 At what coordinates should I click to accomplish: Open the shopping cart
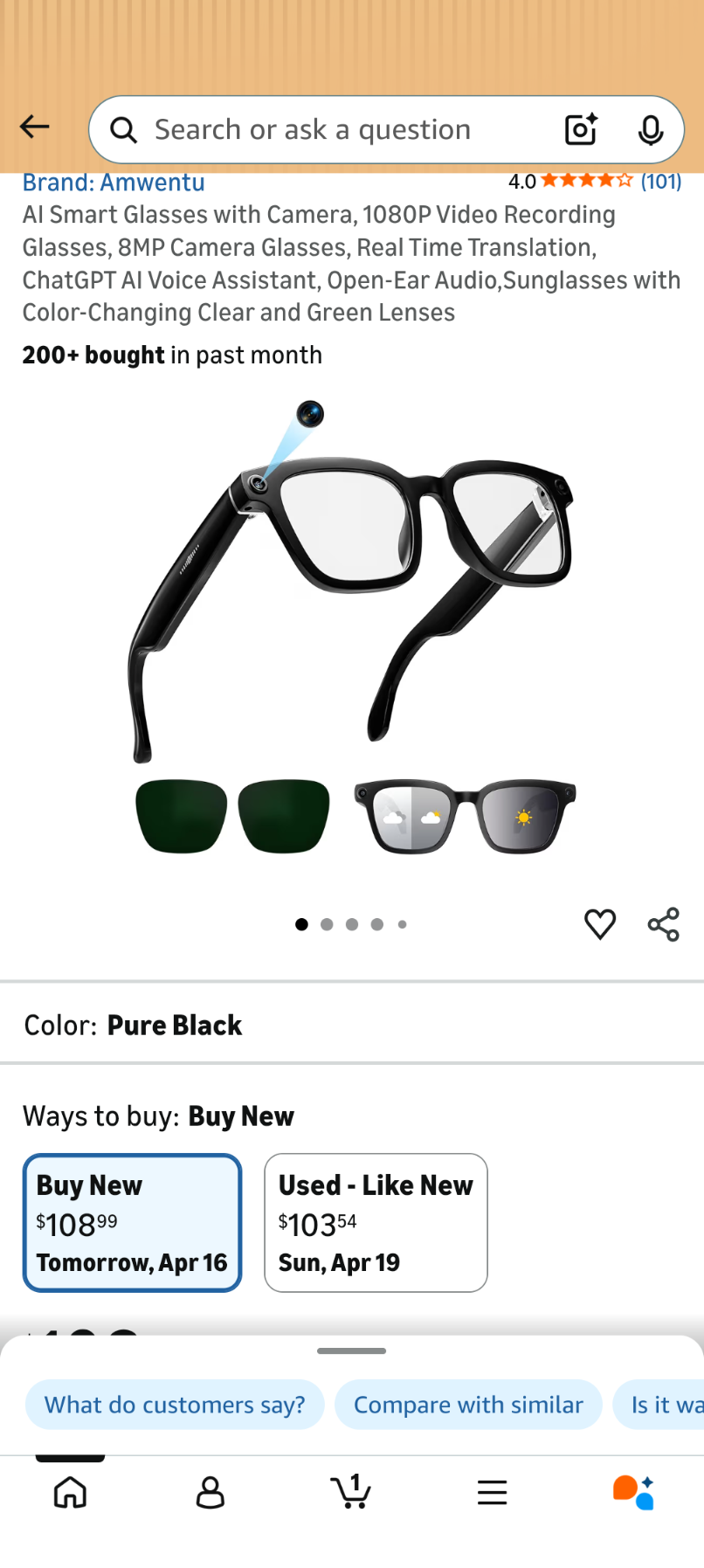coord(351,1492)
